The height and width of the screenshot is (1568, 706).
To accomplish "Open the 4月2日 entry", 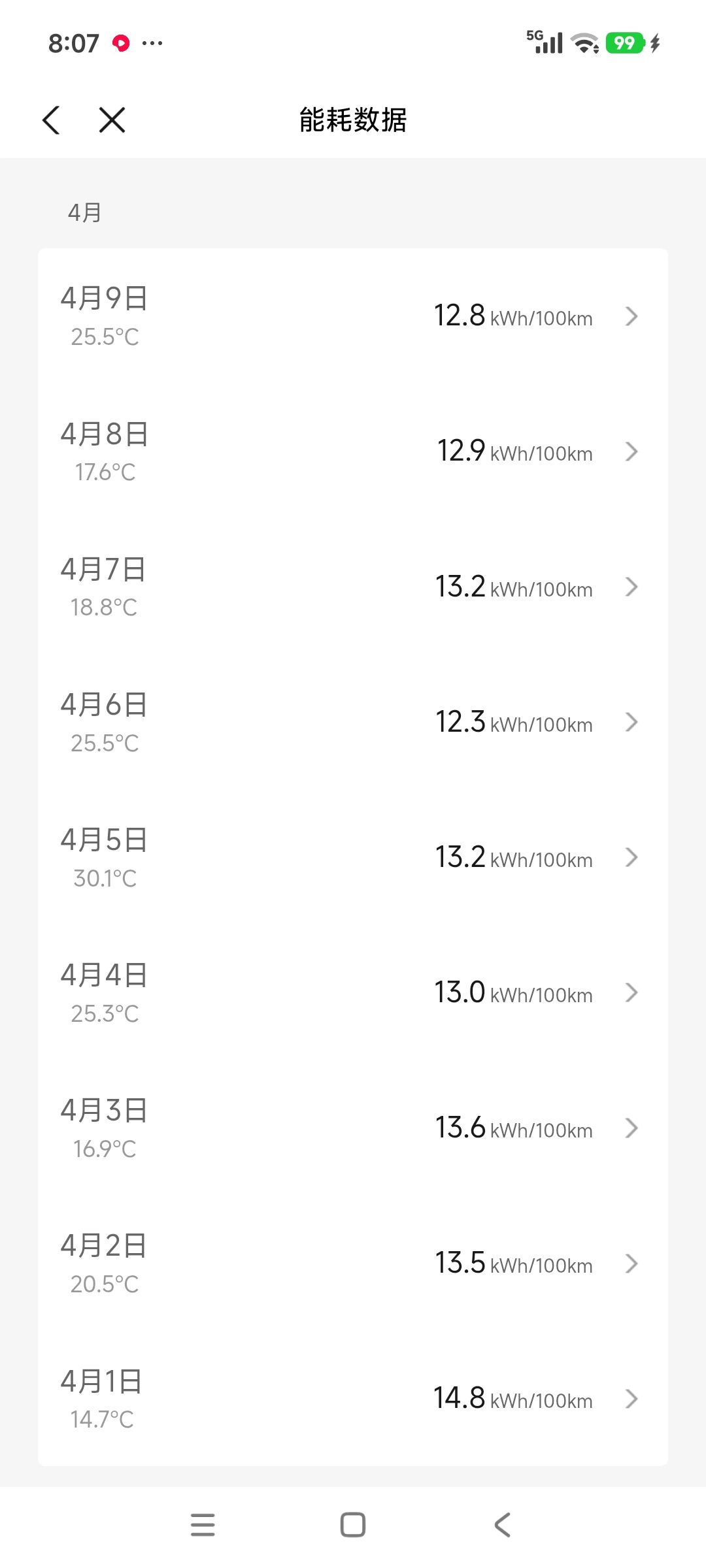I will (353, 1264).
